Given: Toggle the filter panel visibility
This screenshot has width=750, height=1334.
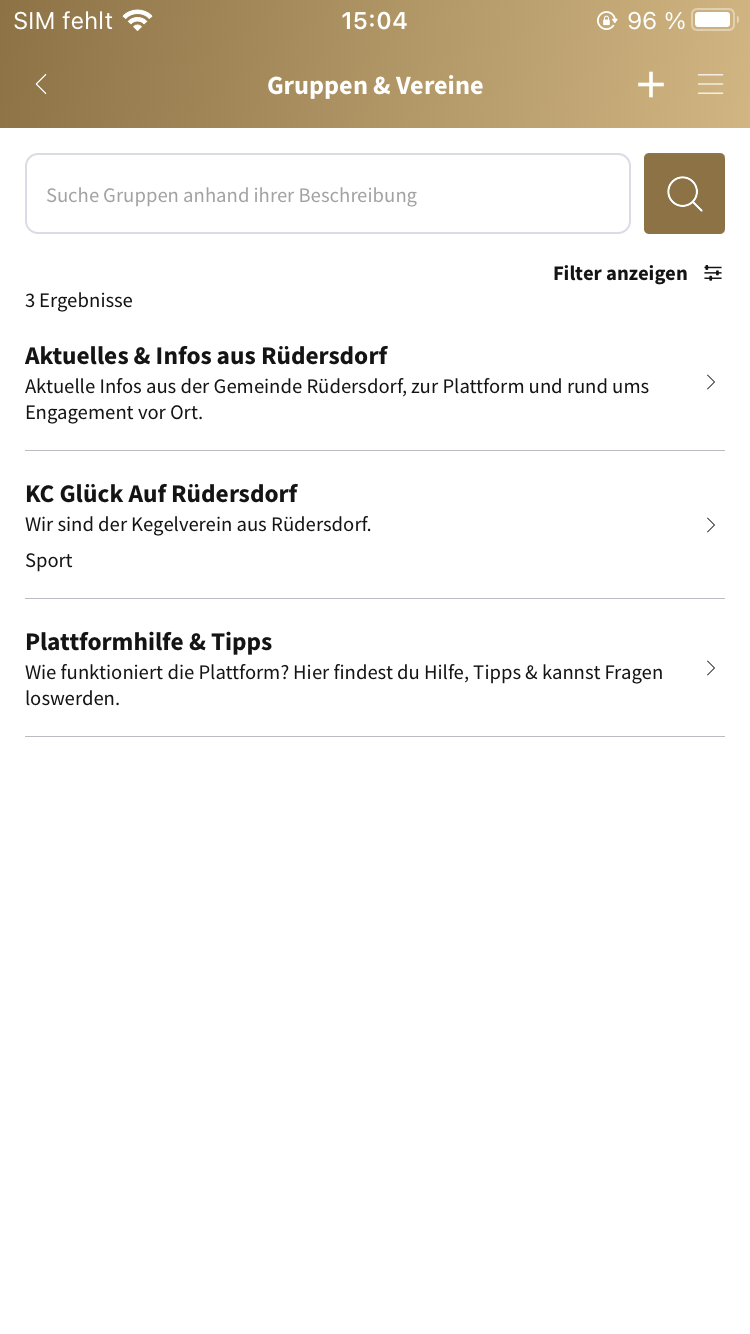Looking at the screenshot, I should click(638, 272).
